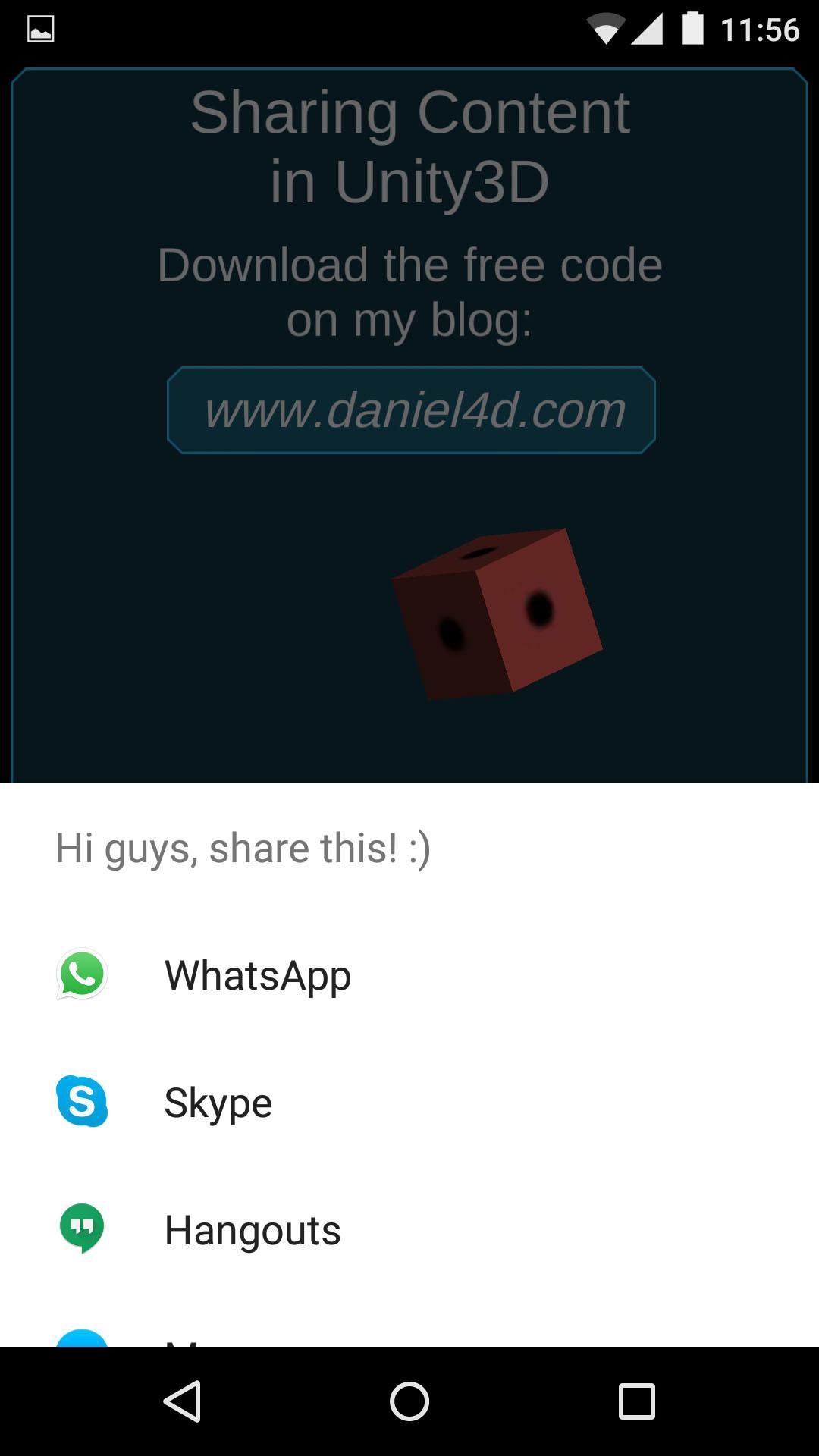Tap the 'Hi guys, share this!' header

241,847
